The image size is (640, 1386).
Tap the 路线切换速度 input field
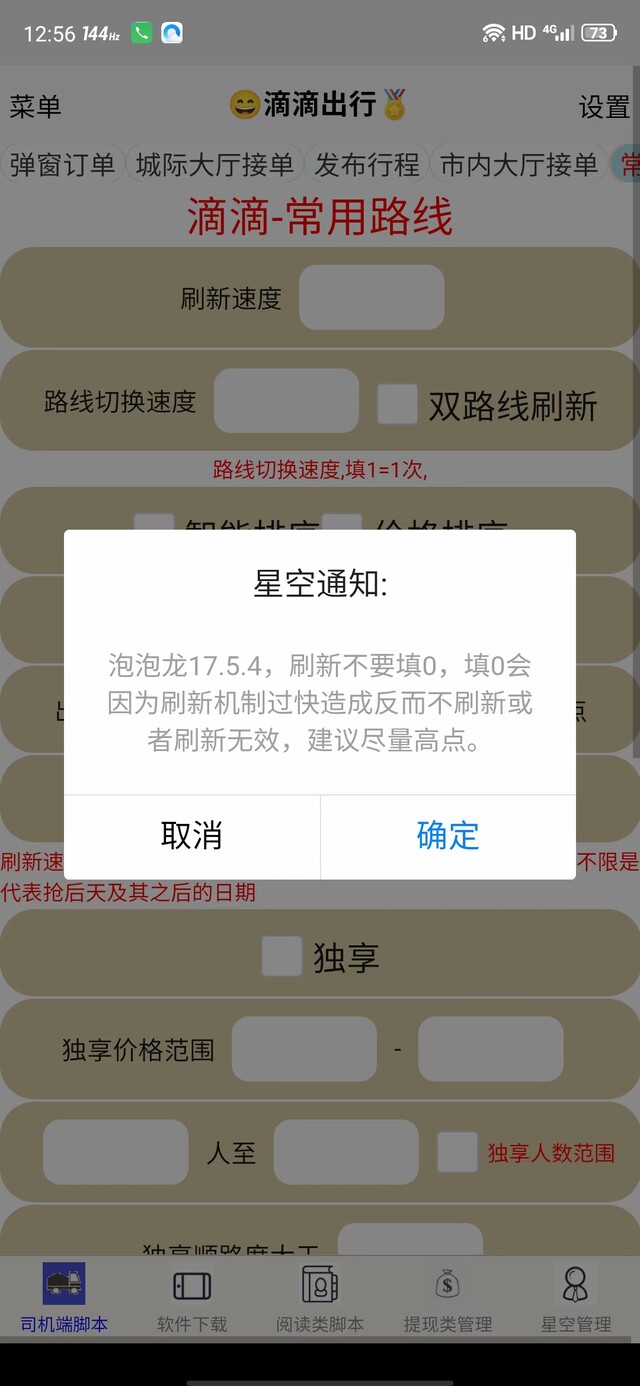click(x=286, y=401)
